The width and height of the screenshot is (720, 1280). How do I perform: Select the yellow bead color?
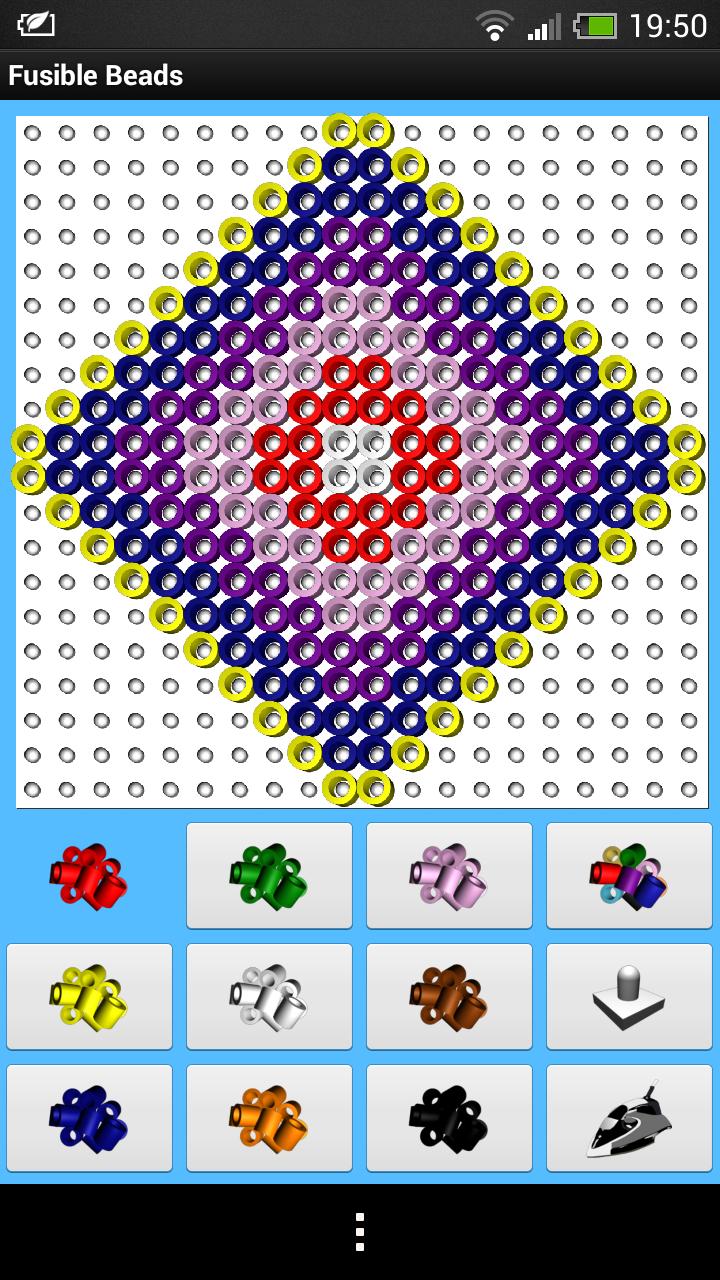89,996
